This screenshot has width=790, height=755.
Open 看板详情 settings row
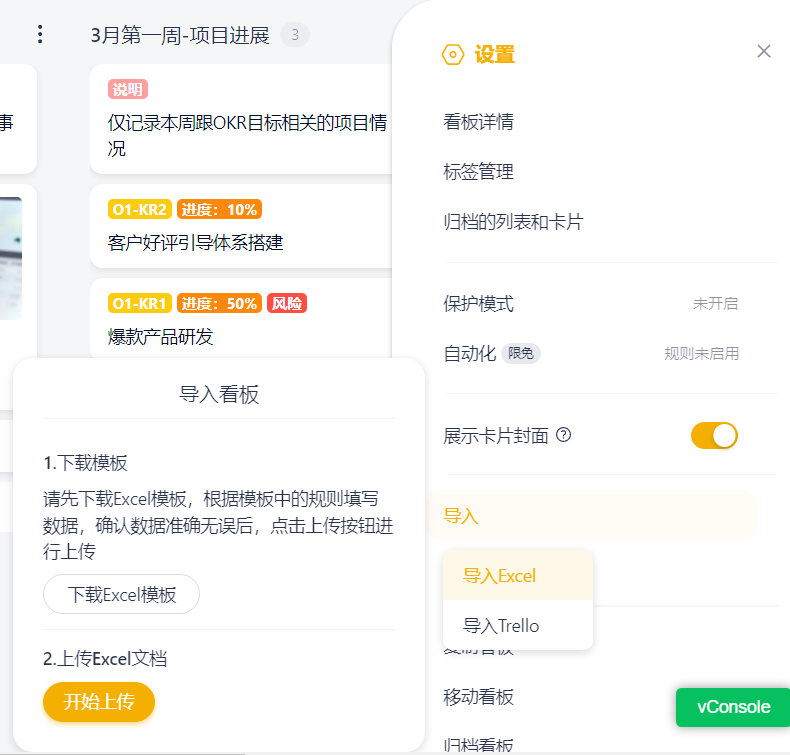coord(478,122)
